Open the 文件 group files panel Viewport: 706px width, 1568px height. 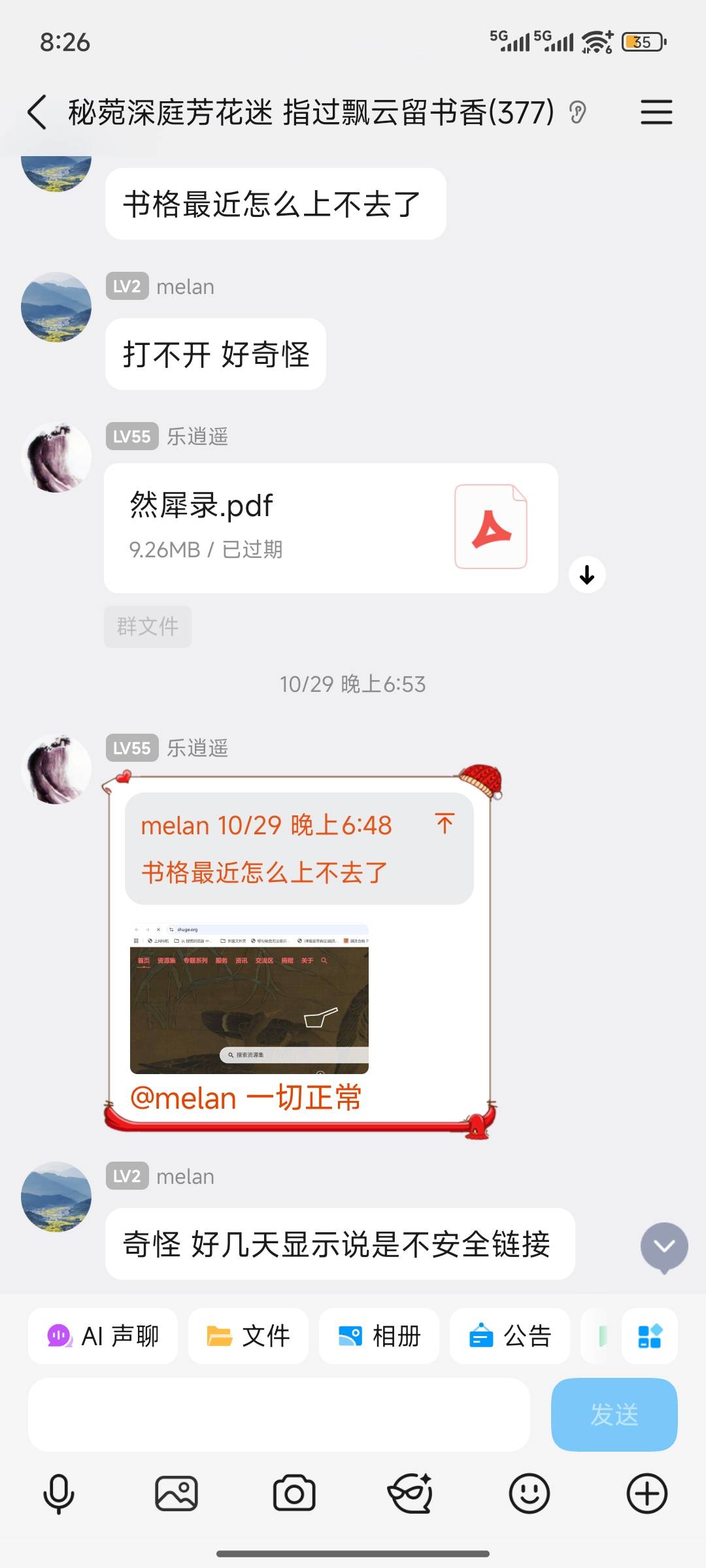247,1336
